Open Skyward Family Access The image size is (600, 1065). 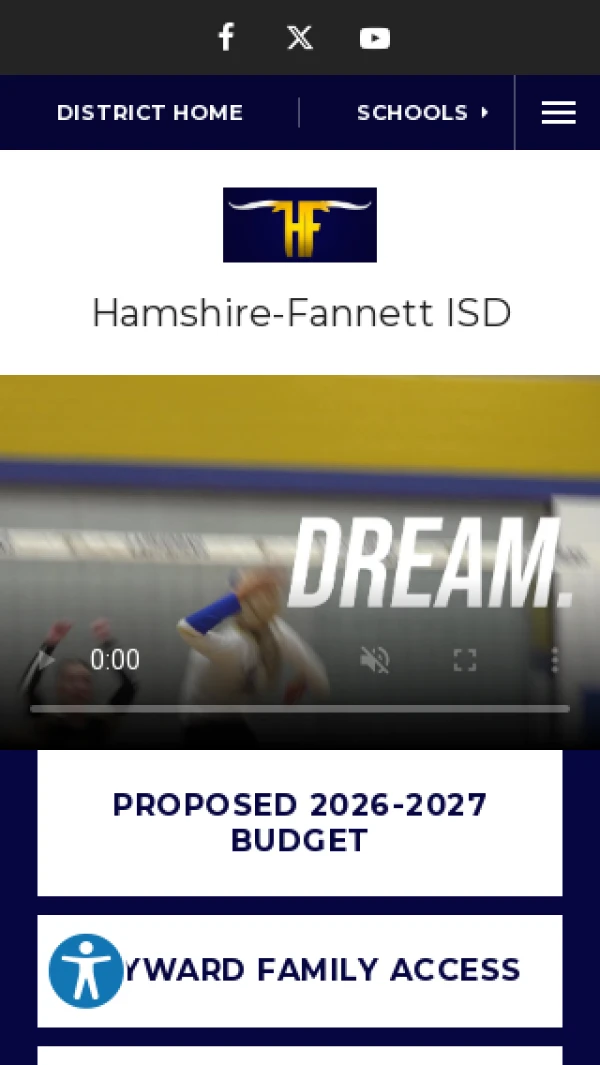tap(300, 971)
